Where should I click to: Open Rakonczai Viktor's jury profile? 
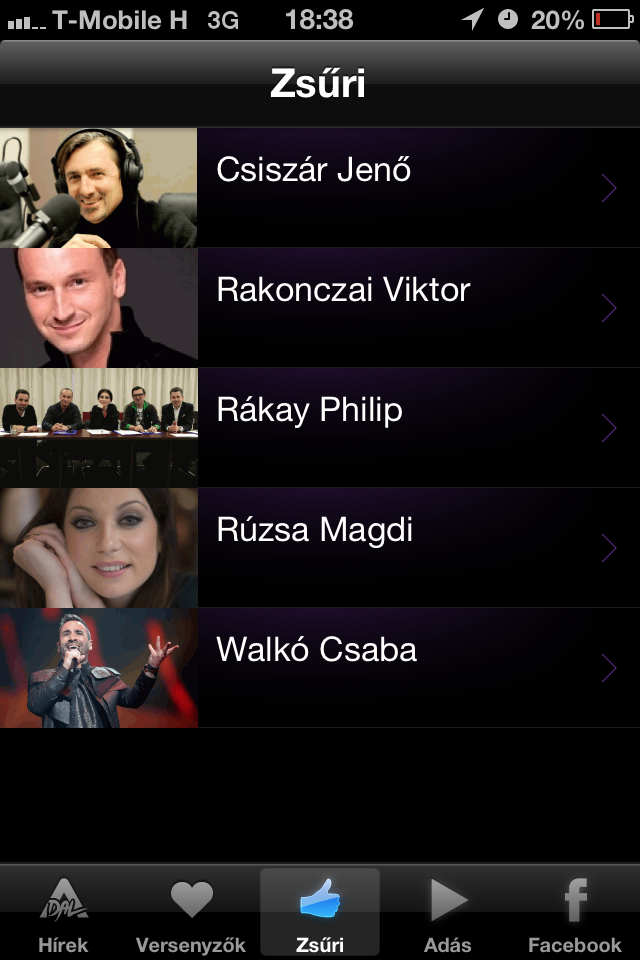coord(320,307)
